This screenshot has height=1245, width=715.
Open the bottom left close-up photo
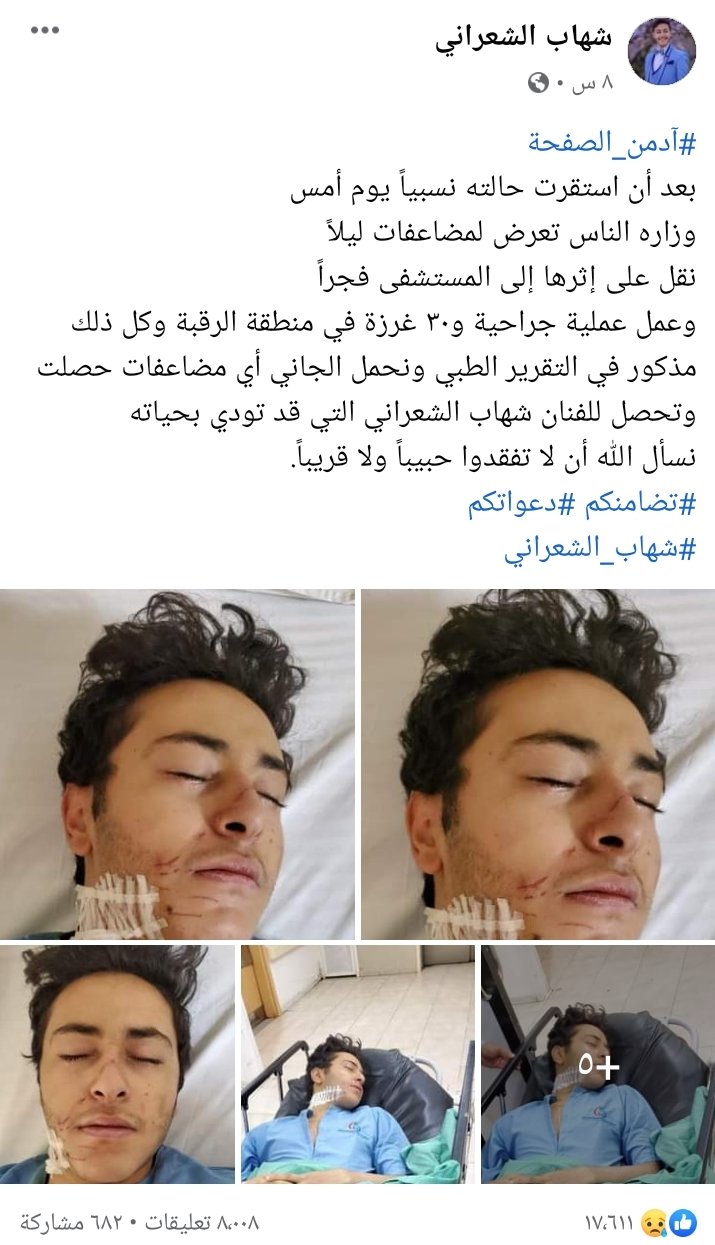(117, 1064)
